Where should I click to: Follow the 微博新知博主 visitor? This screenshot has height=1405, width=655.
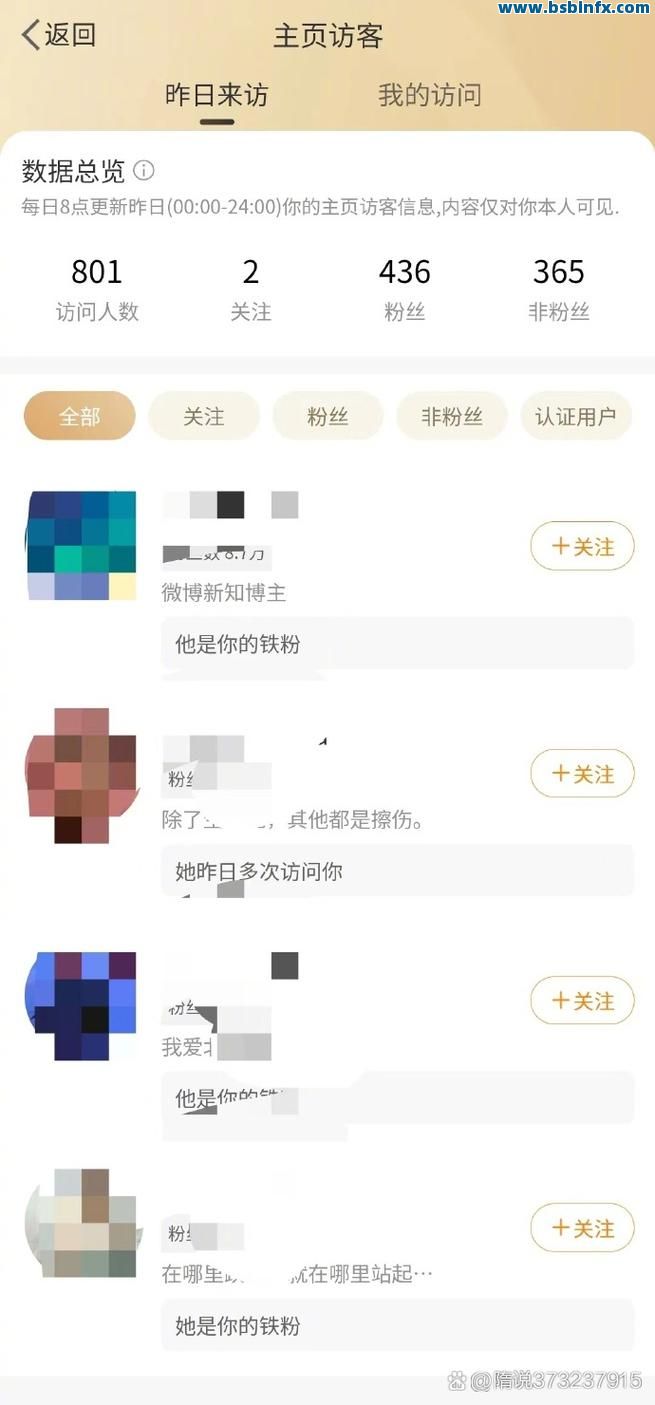[582, 546]
